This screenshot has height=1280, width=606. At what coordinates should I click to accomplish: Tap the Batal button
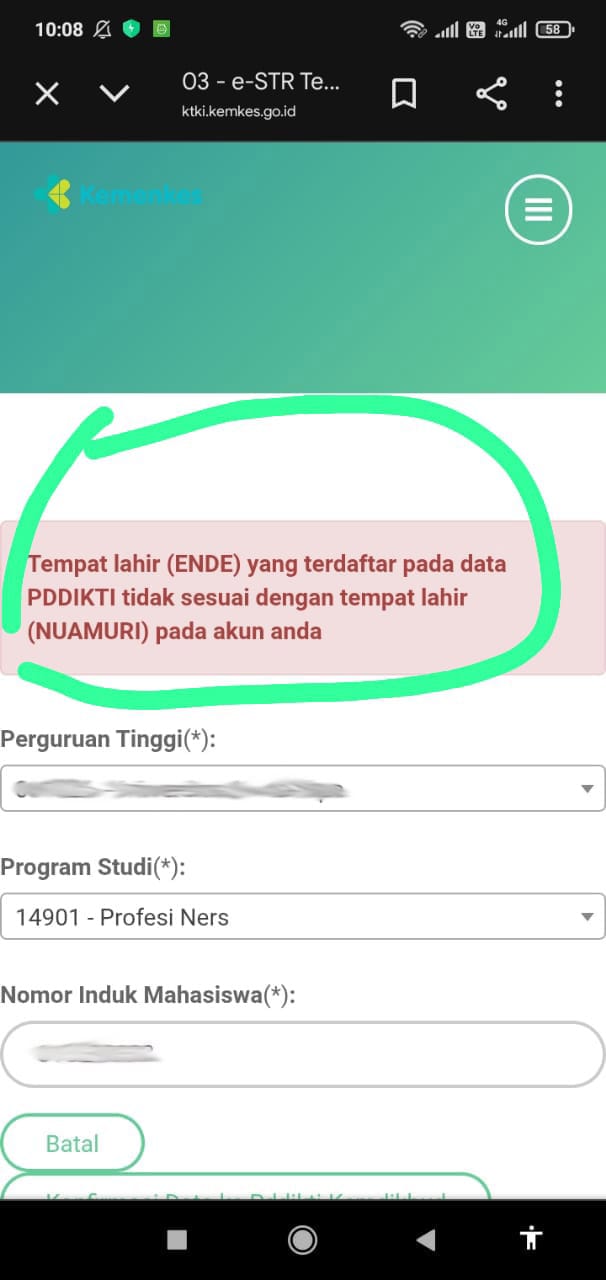click(72, 1142)
